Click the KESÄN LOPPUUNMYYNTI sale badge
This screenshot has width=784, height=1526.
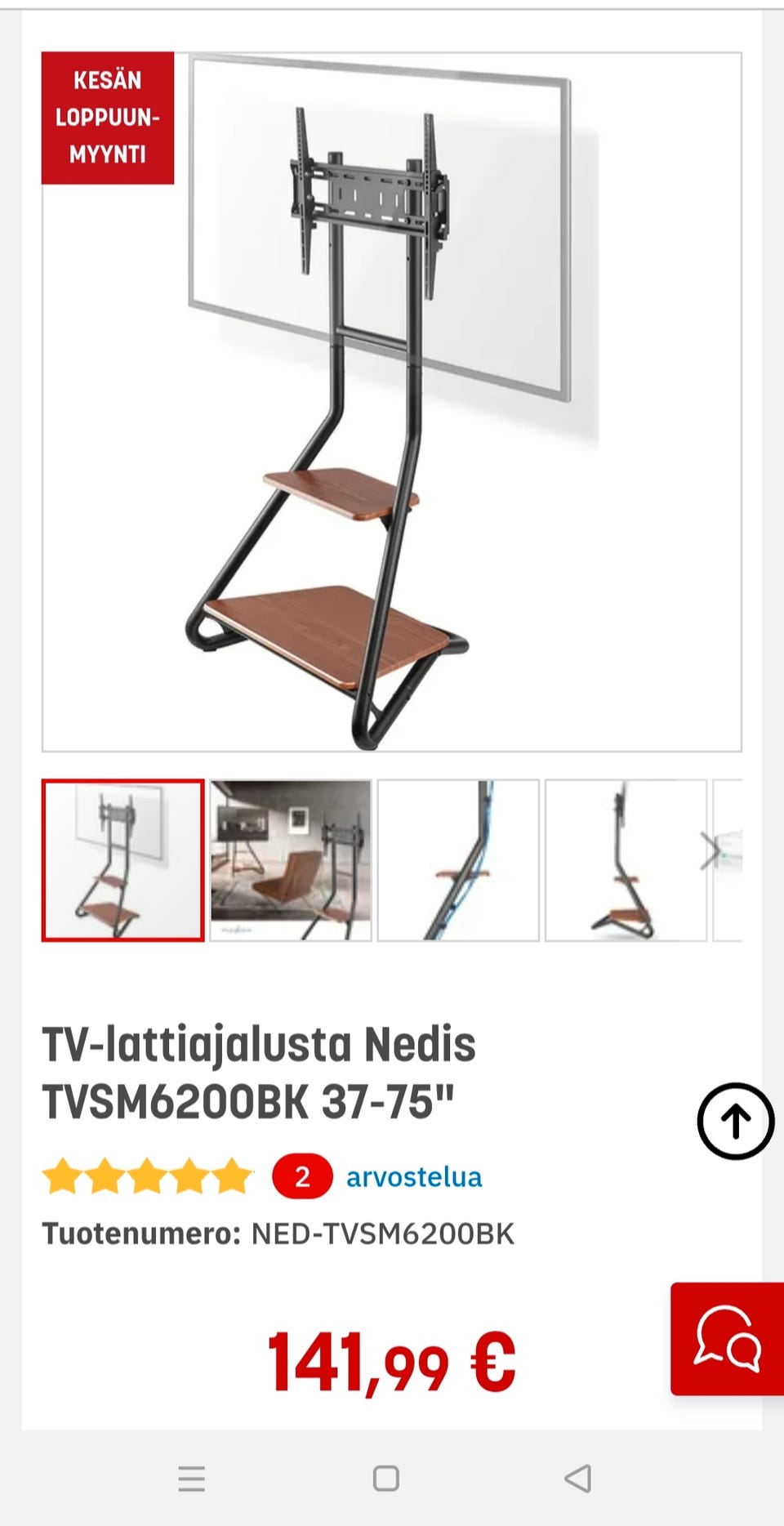tap(109, 117)
